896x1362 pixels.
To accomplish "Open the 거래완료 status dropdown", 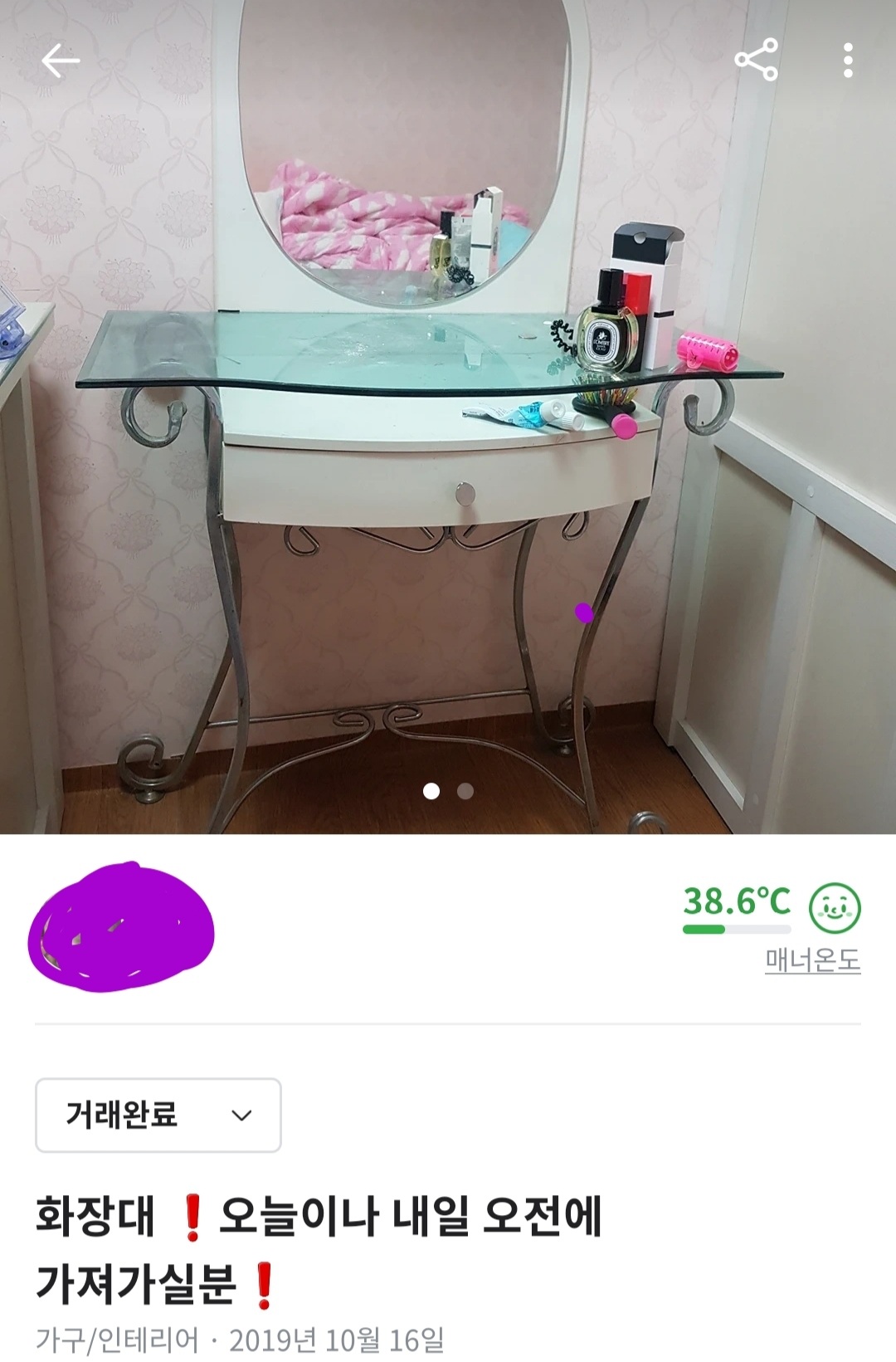I will click(158, 1115).
